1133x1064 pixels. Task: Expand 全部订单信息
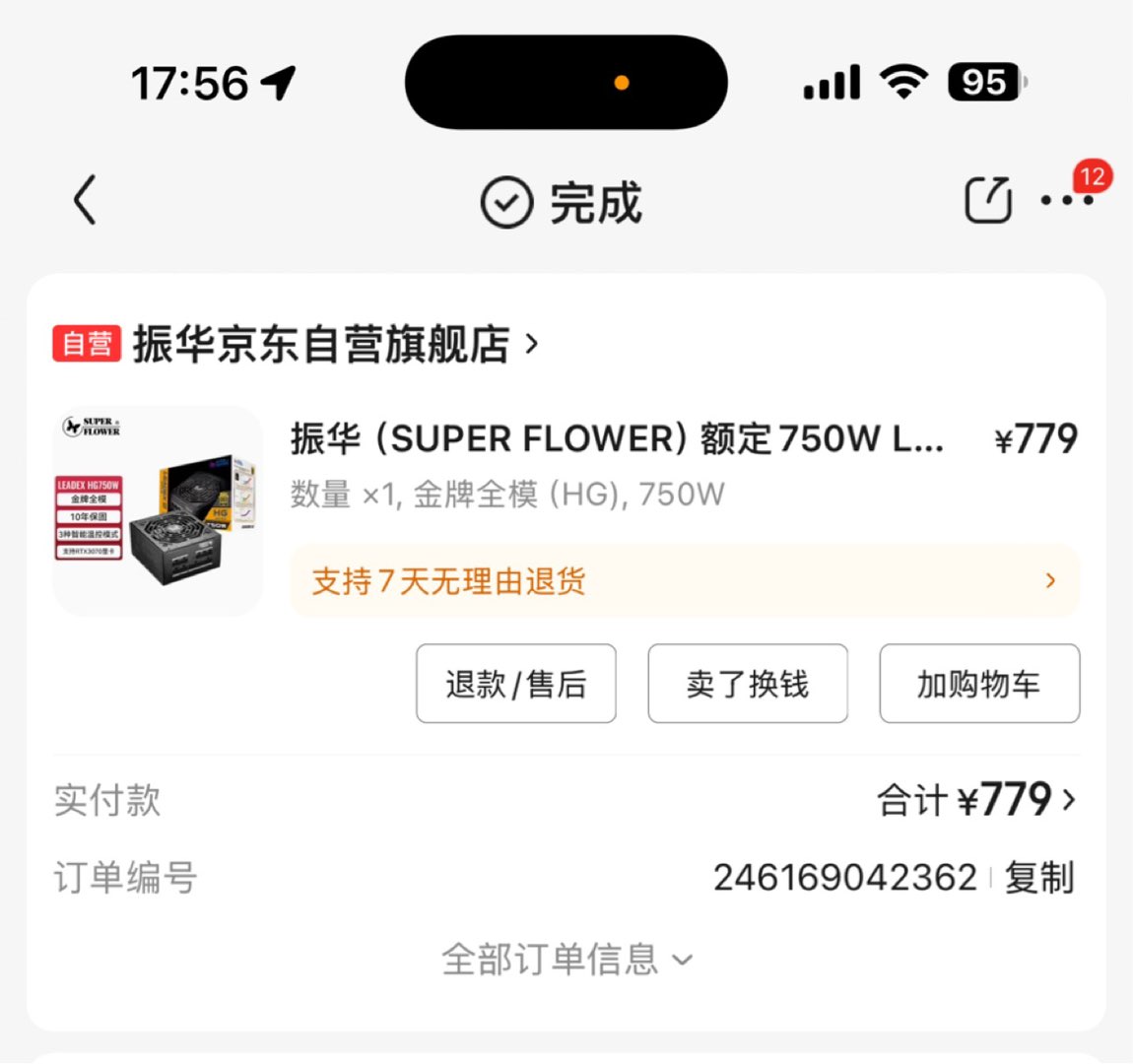[566, 959]
